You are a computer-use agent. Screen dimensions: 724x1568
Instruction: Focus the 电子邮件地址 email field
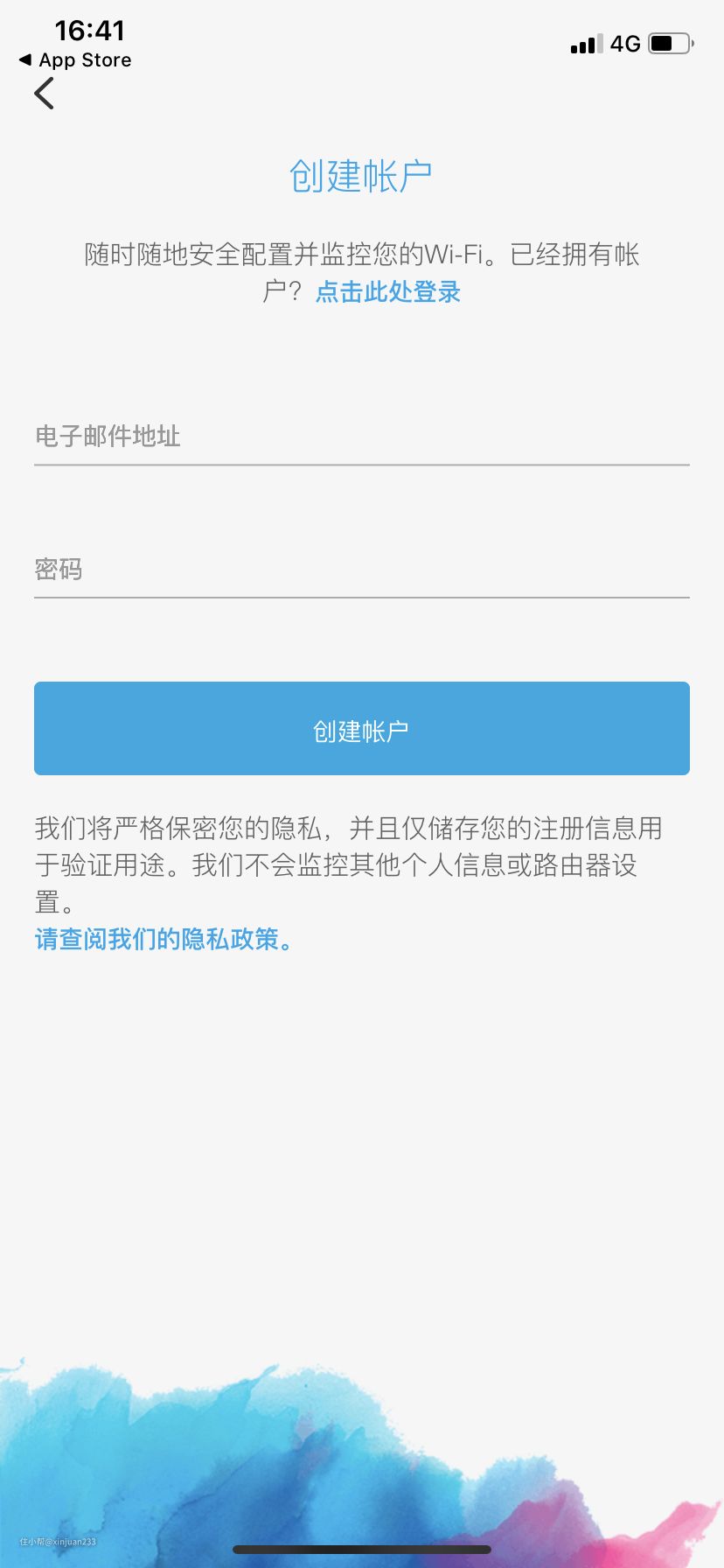coord(361,436)
